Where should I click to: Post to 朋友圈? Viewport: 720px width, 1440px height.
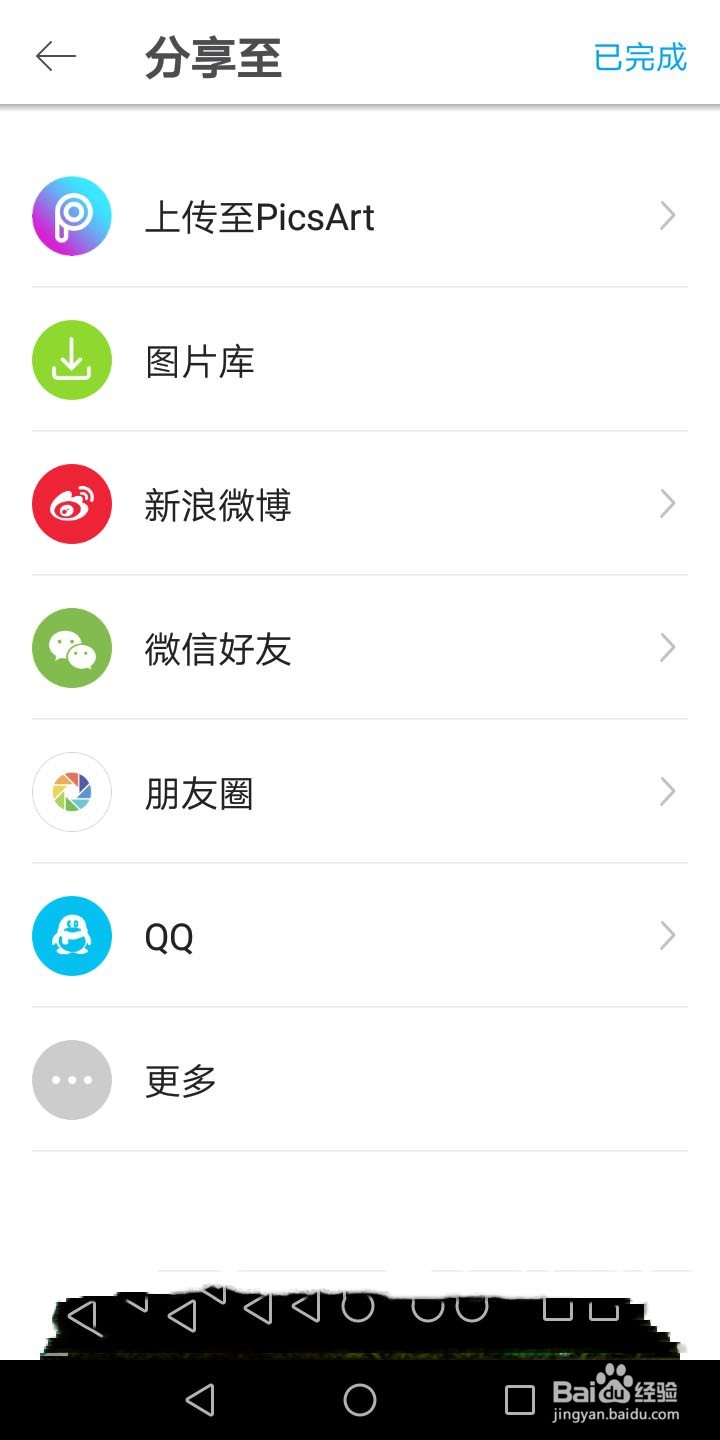pos(360,792)
